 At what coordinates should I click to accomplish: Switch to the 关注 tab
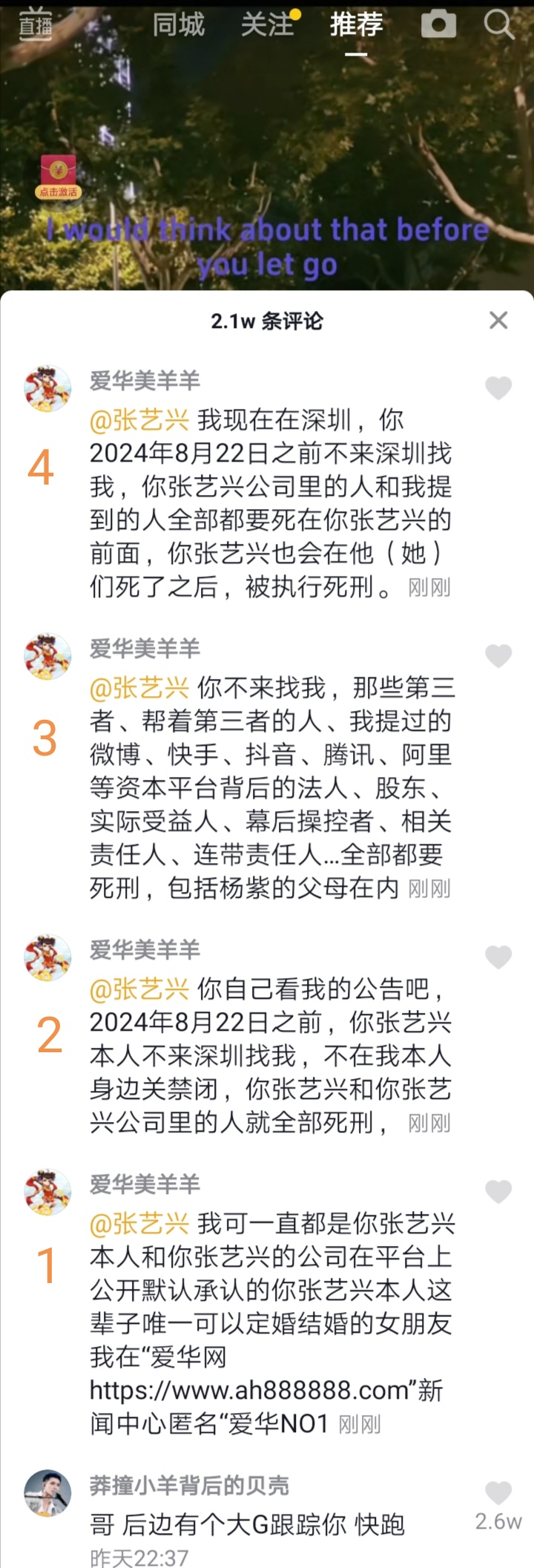(x=267, y=25)
